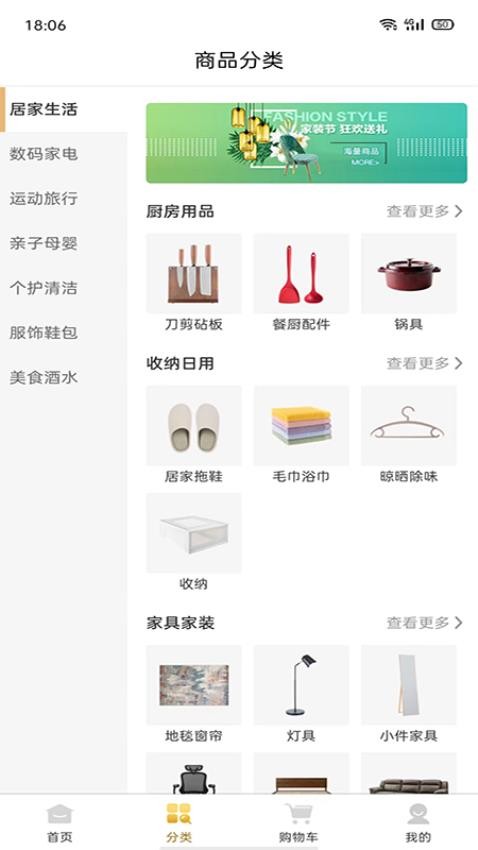Select the 服饰鞋包 category

tap(43, 332)
